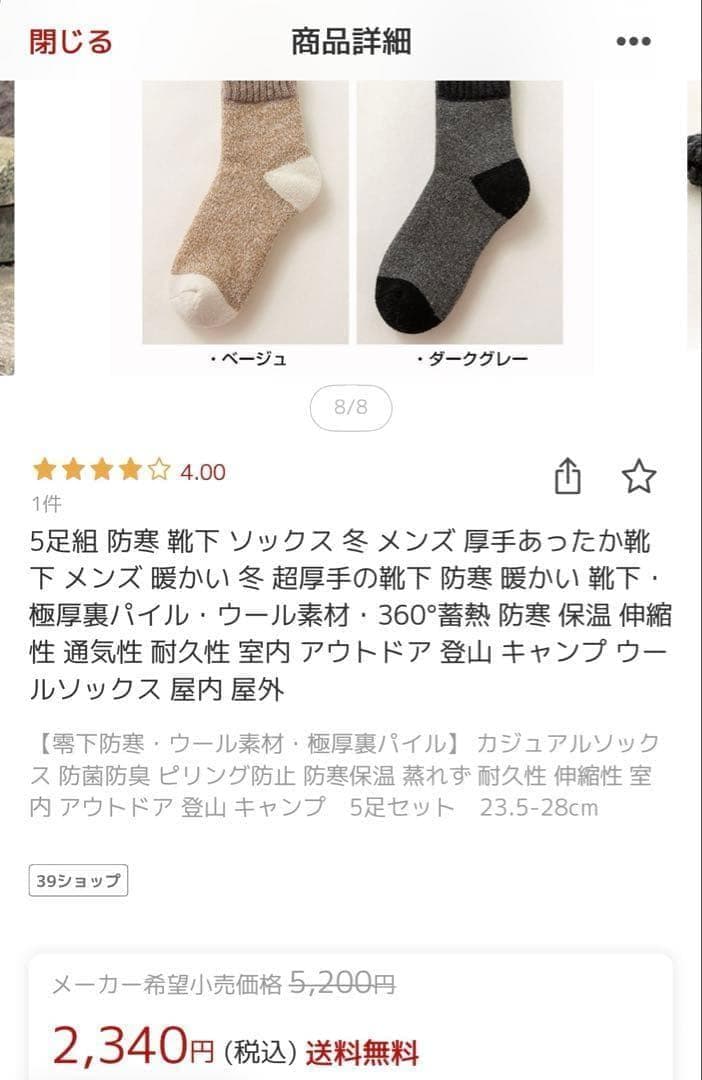Add product to favorites with star
This screenshot has height=1080, width=702.
[x=639, y=476]
